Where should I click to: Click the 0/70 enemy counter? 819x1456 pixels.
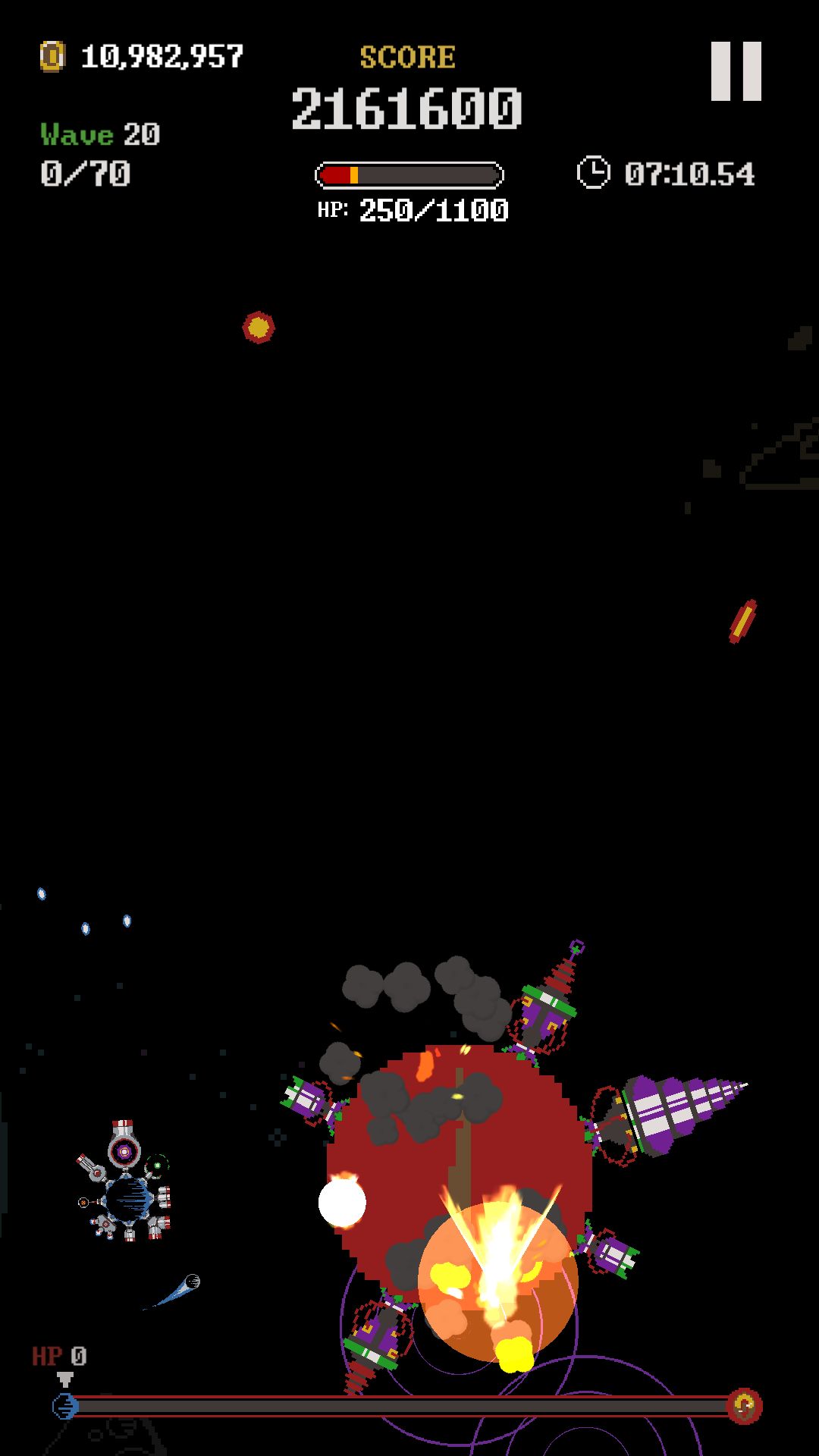pos(85,174)
